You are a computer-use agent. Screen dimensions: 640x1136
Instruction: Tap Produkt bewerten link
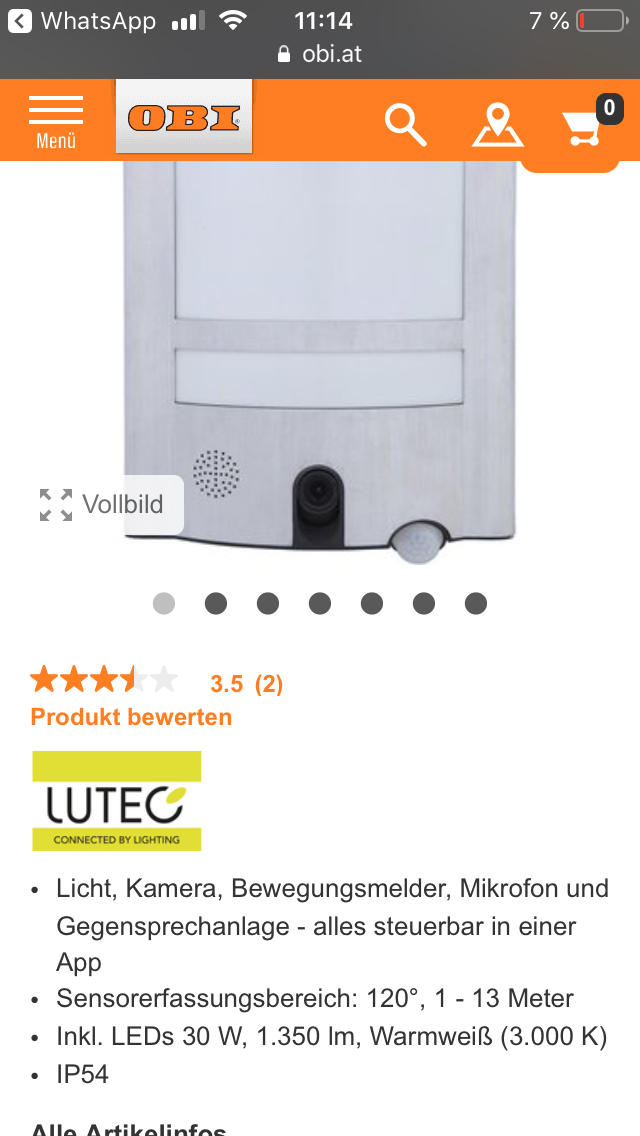click(x=131, y=717)
